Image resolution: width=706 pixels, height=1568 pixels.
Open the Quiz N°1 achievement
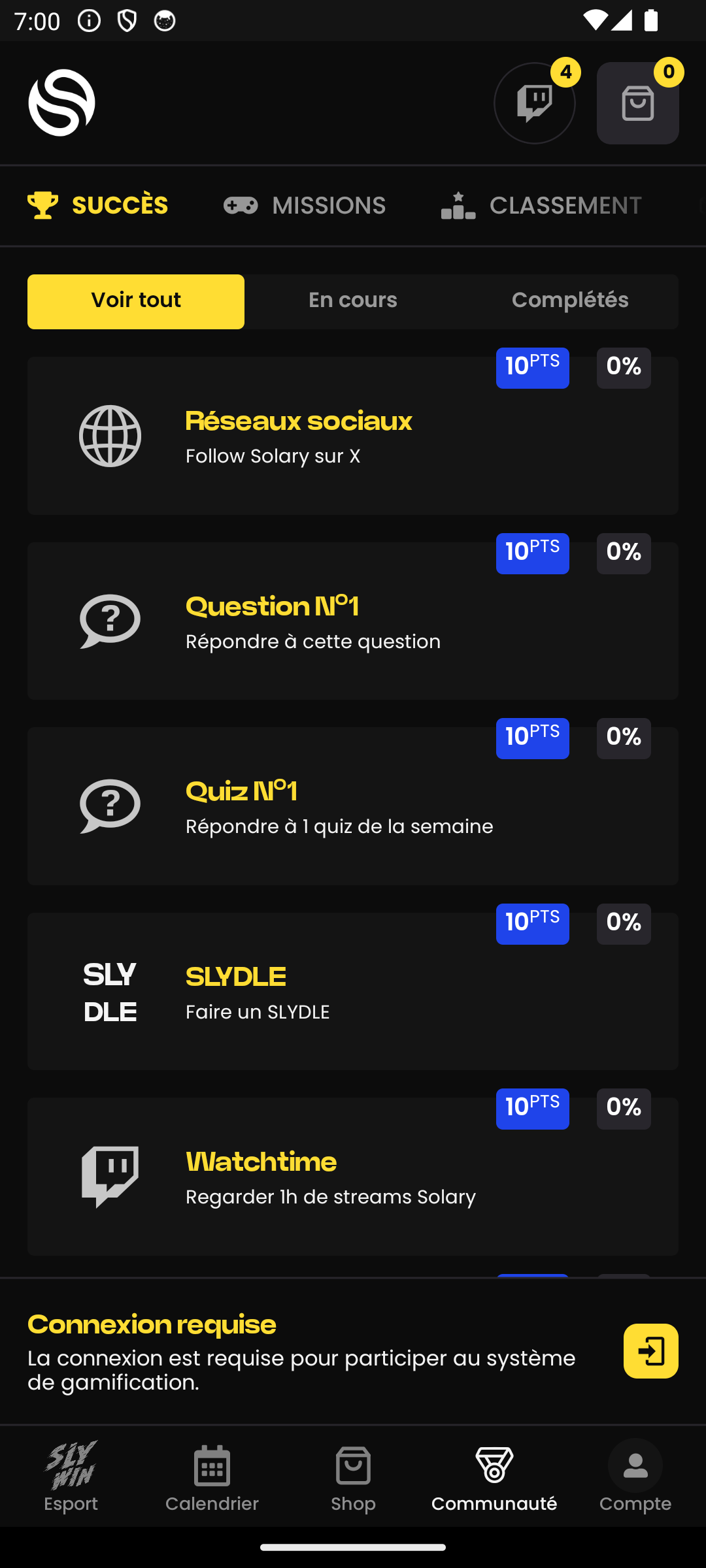click(x=353, y=806)
